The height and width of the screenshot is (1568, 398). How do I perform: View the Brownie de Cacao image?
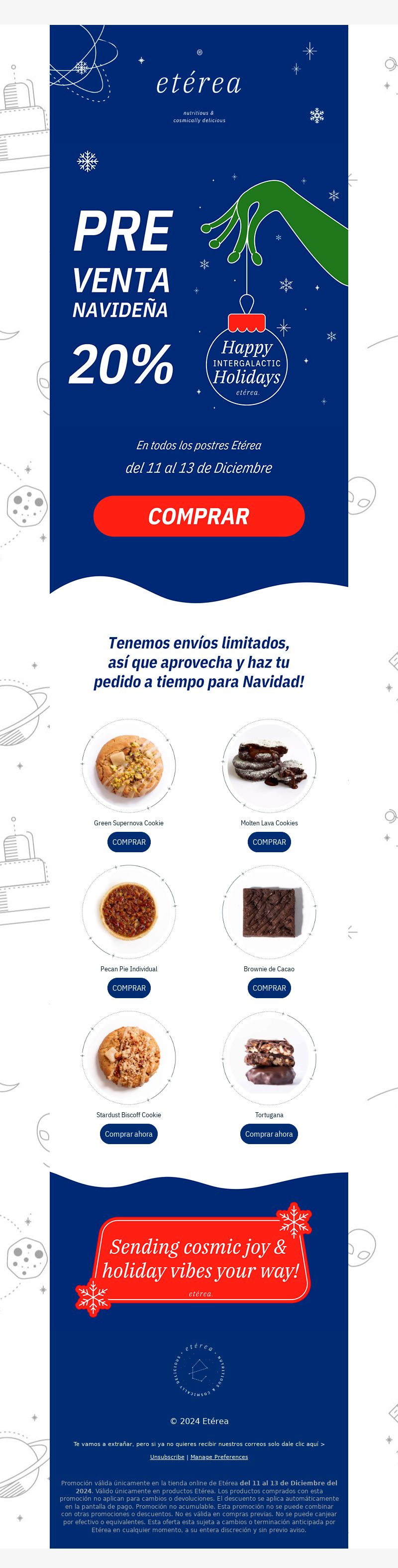(269, 911)
